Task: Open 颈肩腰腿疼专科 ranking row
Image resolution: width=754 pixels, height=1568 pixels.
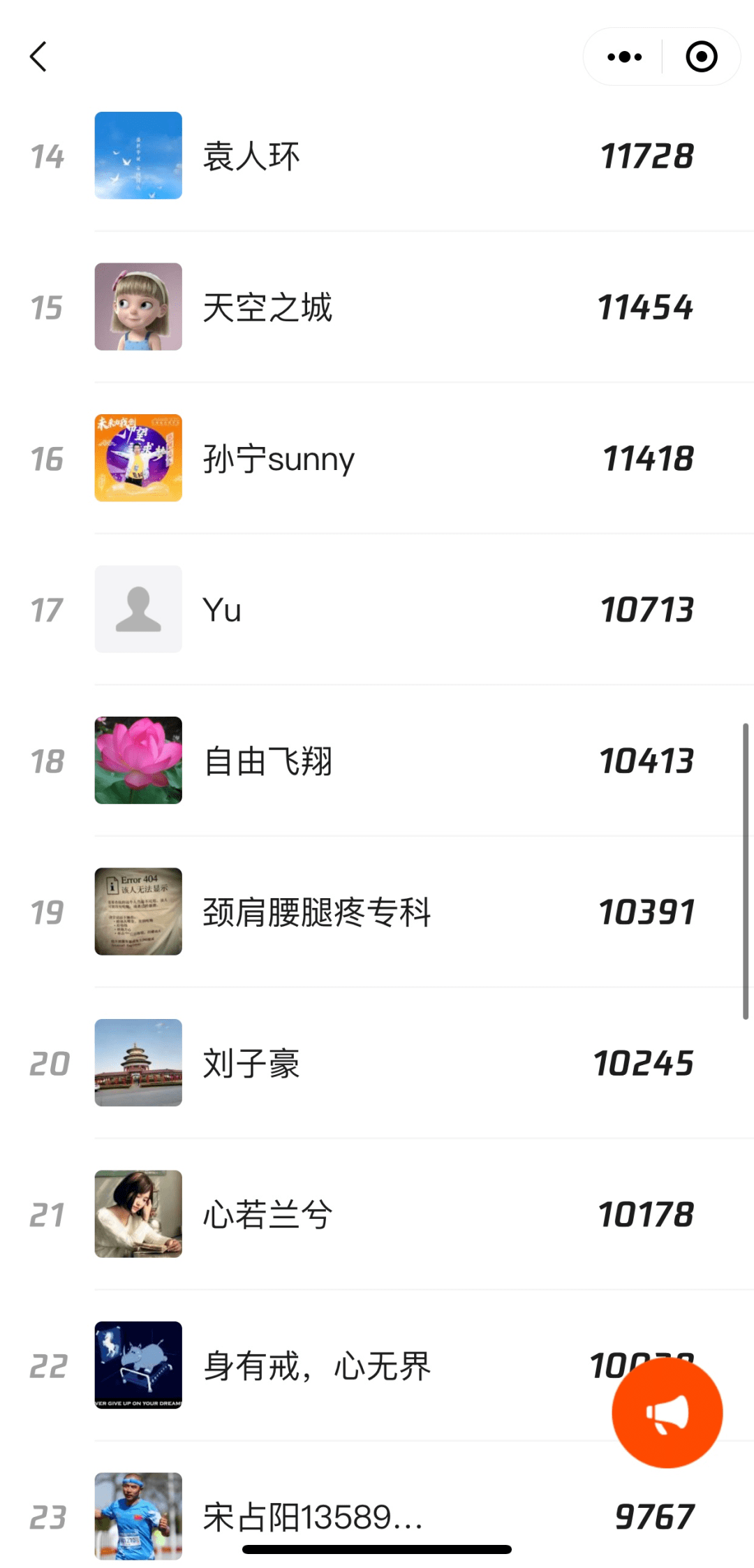Action: click(317, 912)
